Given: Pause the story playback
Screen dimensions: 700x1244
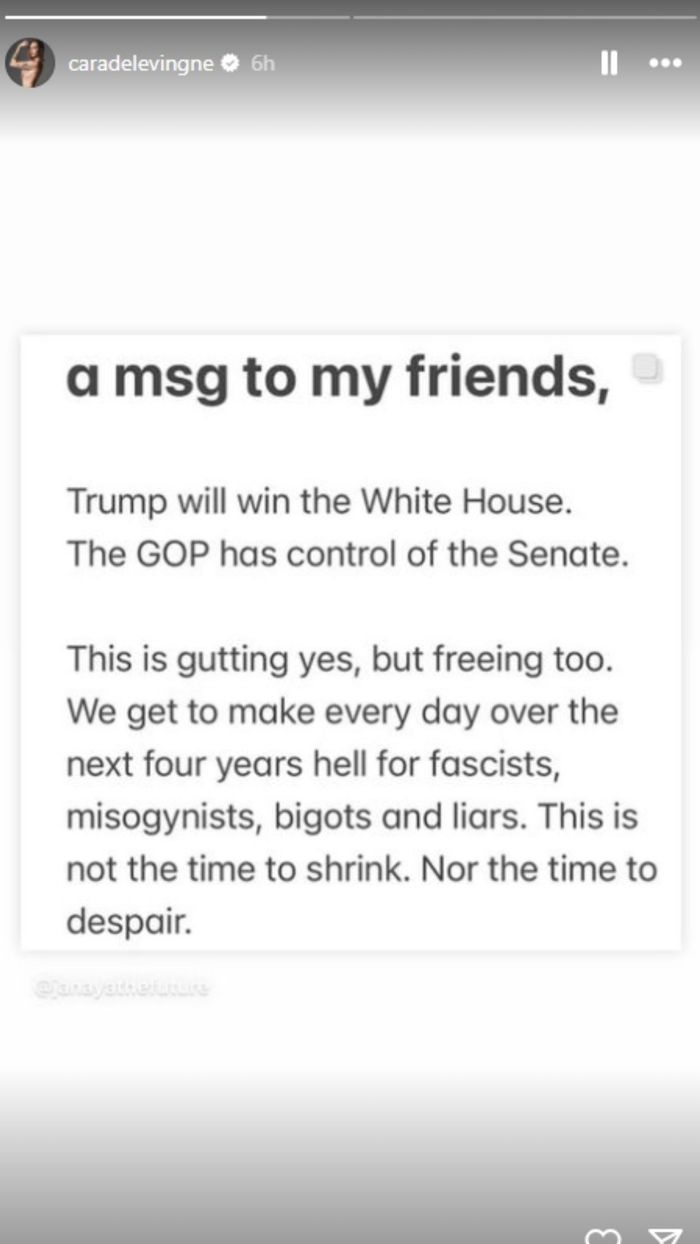Looking at the screenshot, I should click(607, 63).
